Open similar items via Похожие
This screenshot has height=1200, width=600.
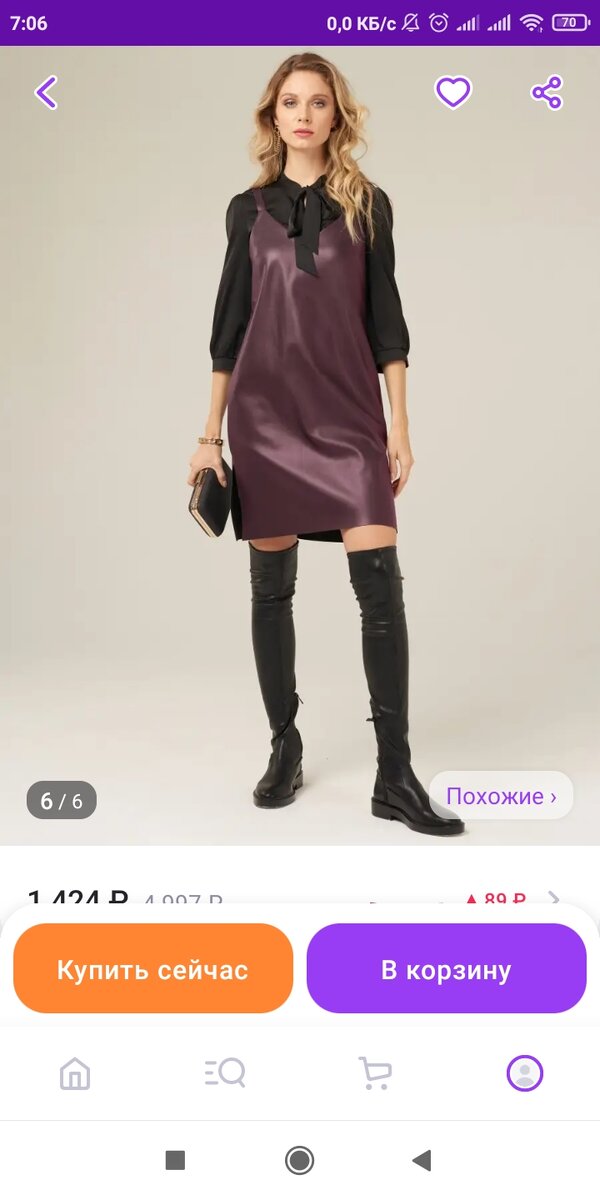[x=501, y=796]
